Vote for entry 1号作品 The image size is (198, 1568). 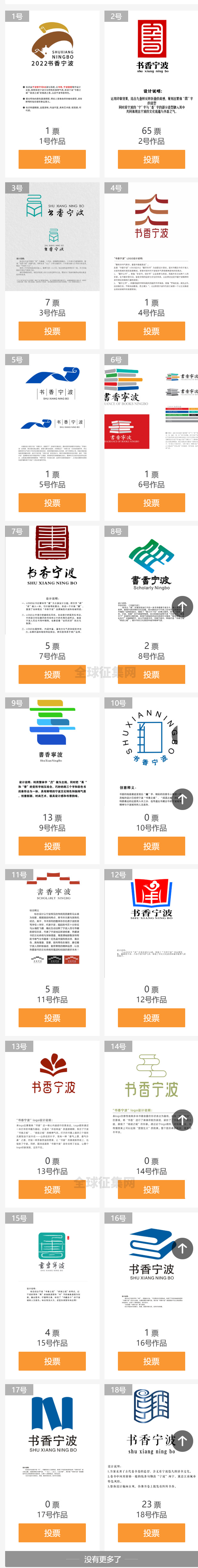click(52, 159)
